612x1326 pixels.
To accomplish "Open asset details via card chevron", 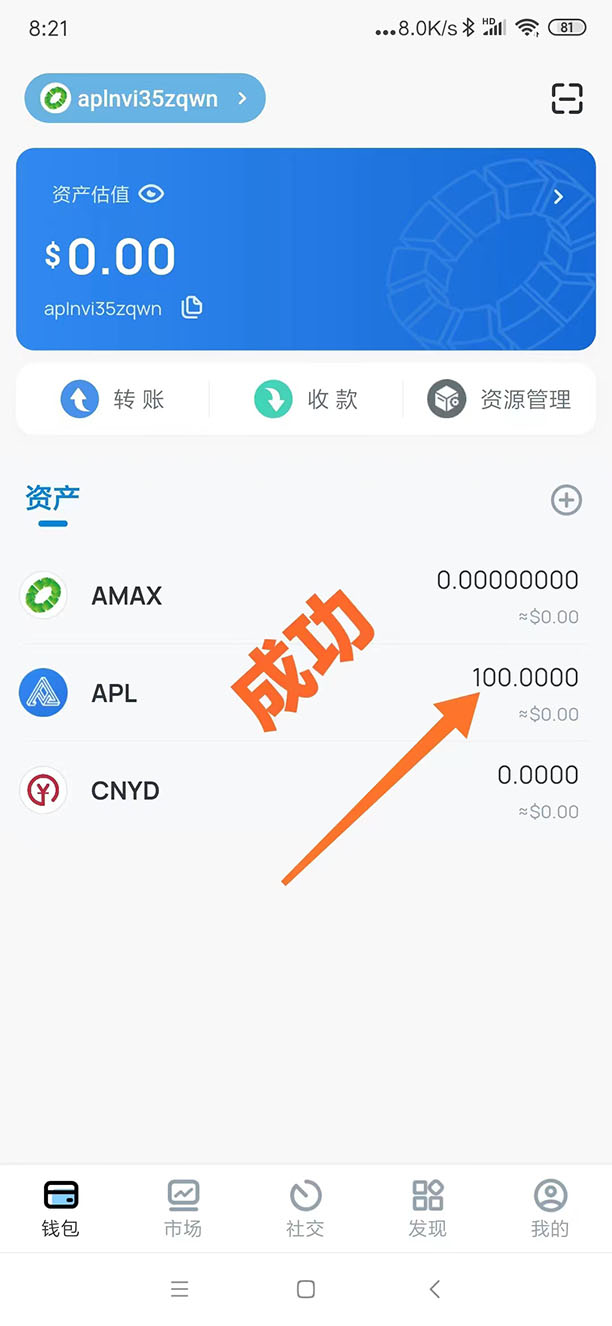I will [x=558, y=197].
